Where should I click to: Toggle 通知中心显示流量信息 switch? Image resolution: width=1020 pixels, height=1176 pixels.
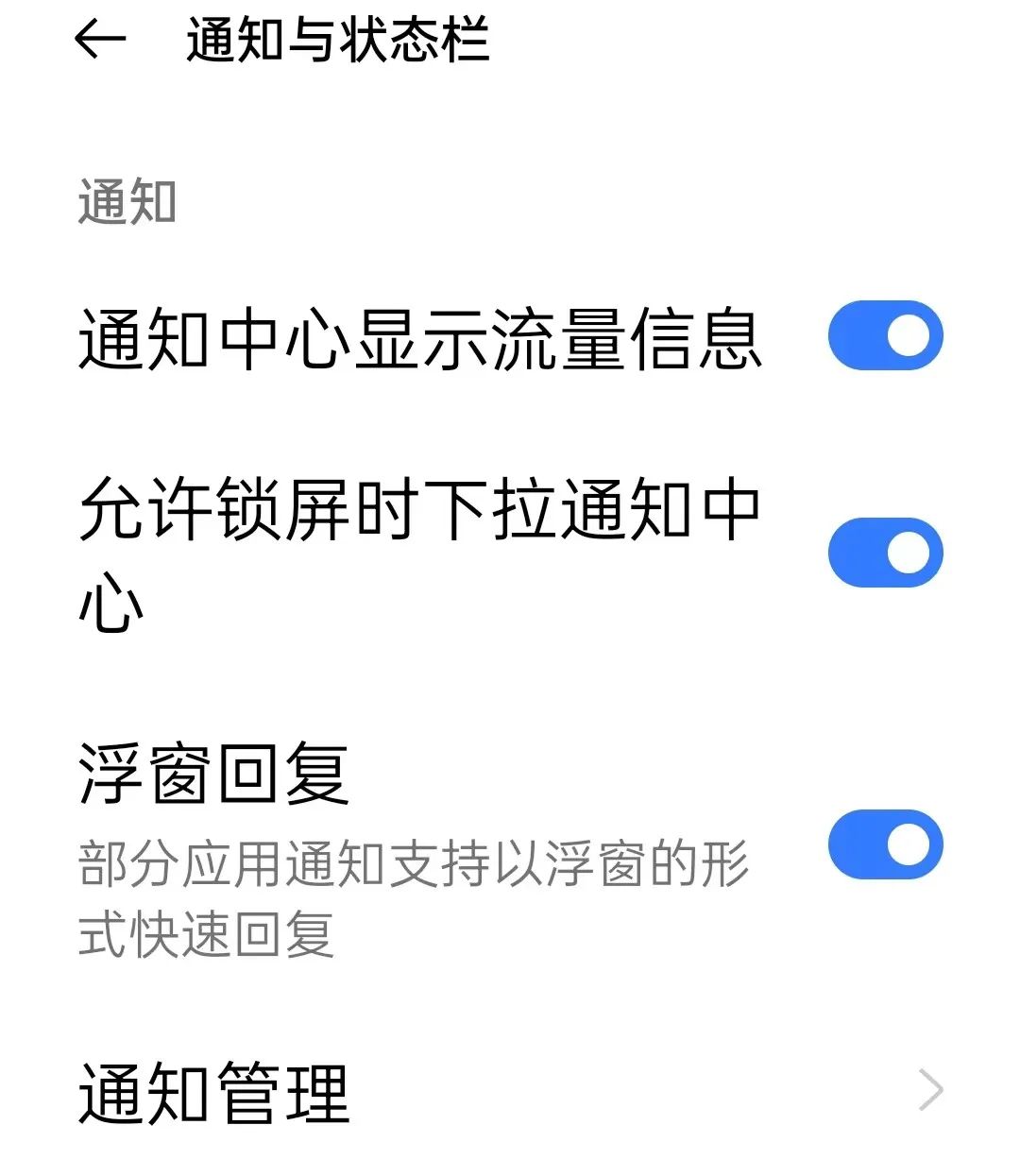885,336
